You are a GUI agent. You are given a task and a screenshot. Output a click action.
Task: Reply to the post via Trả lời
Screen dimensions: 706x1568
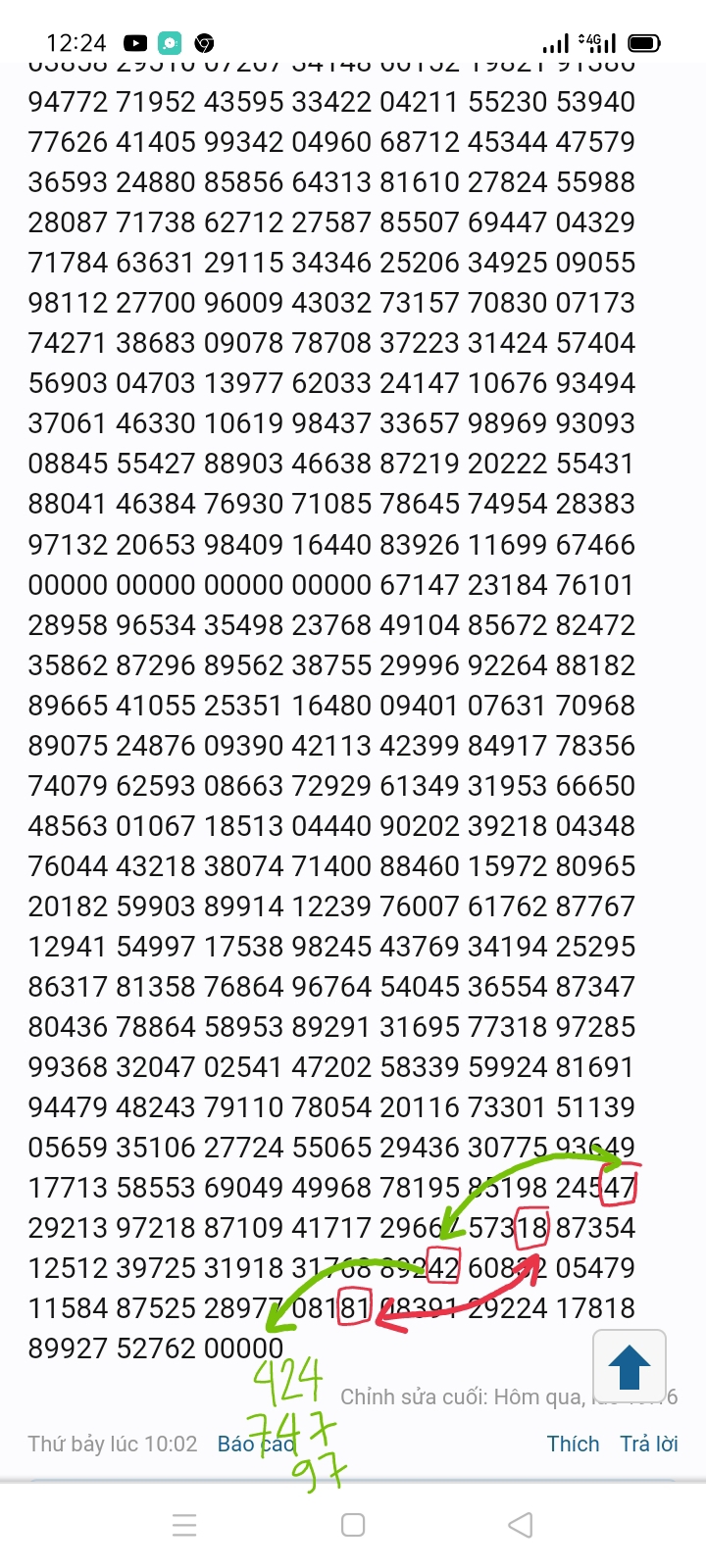click(x=649, y=1444)
